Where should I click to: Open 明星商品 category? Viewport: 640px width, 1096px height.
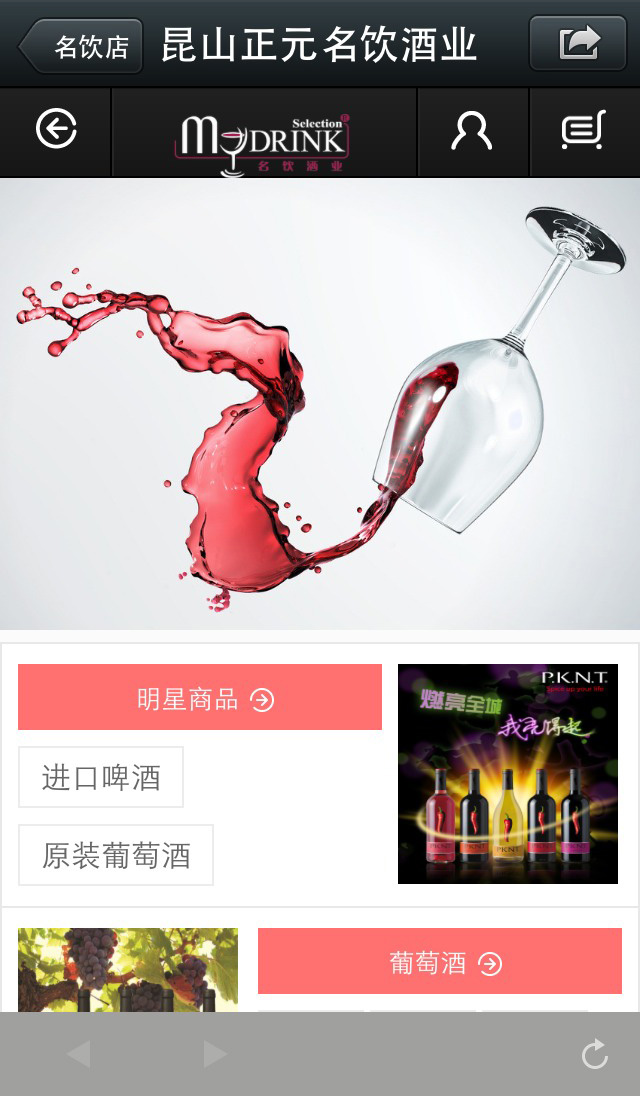[200, 697]
